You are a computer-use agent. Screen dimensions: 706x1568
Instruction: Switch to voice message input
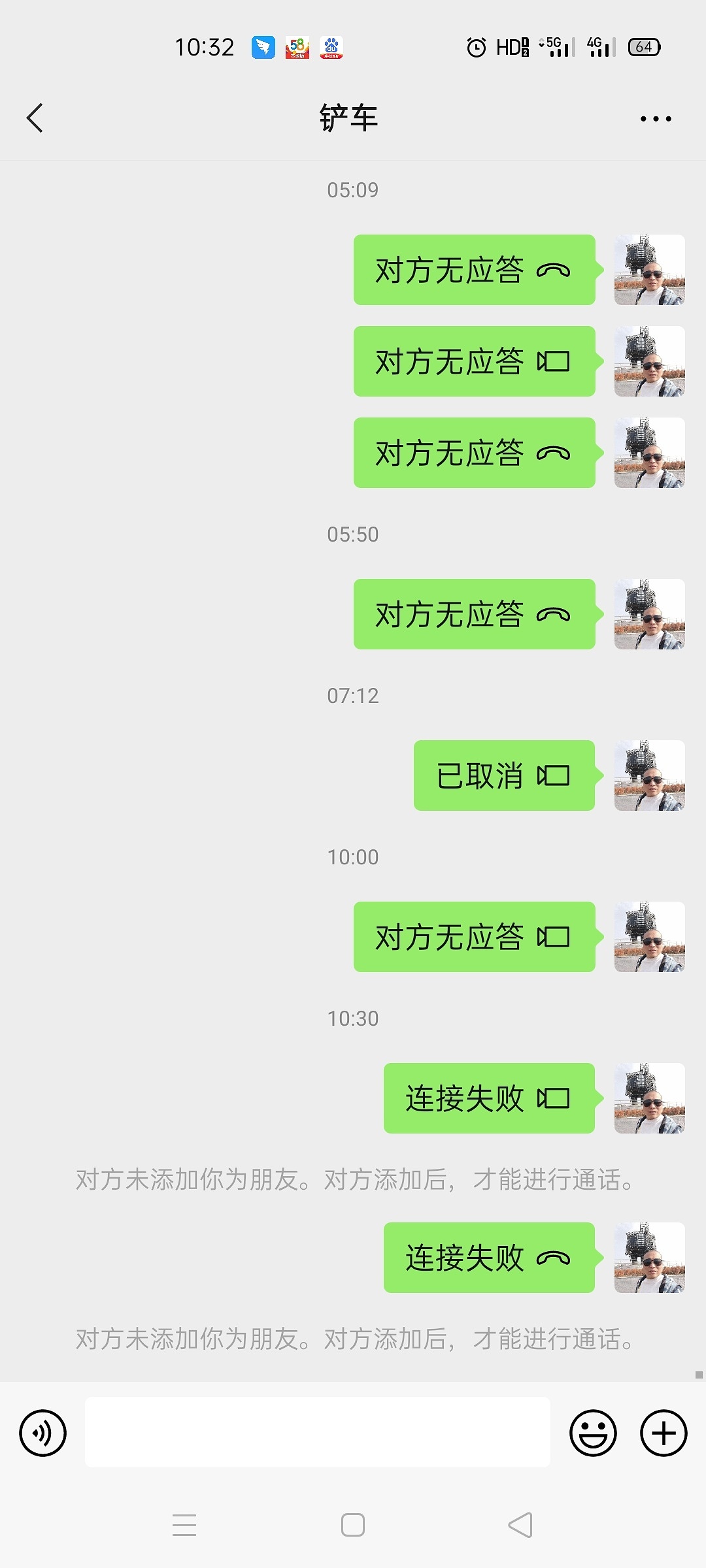[x=43, y=1433]
